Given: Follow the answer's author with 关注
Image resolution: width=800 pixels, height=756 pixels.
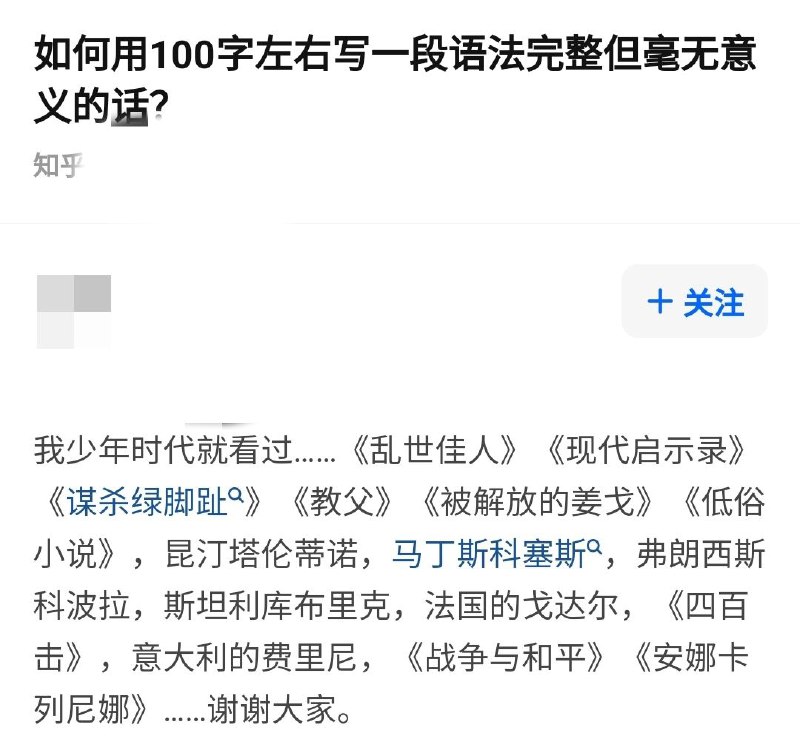Looking at the screenshot, I should [695, 301].
